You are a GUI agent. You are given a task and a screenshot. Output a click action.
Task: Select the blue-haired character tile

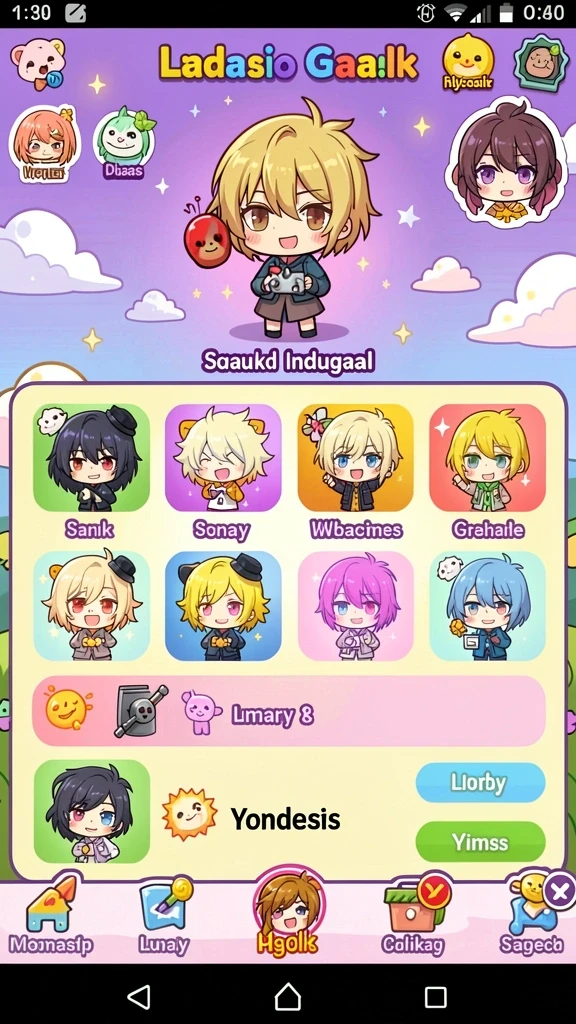pyautogui.click(x=487, y=606)
